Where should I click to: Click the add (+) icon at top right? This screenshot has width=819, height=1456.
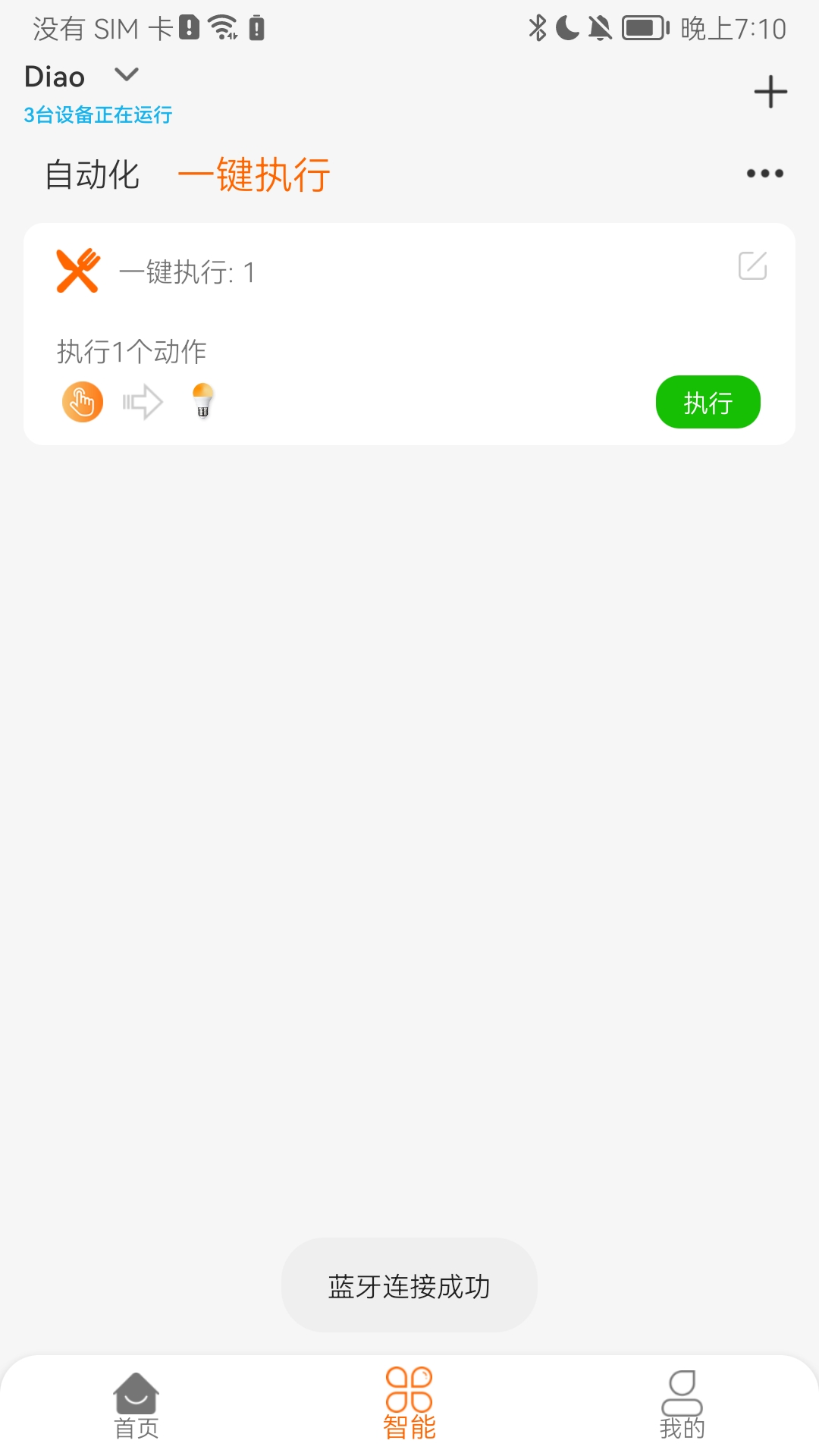[x=770, y=91]
